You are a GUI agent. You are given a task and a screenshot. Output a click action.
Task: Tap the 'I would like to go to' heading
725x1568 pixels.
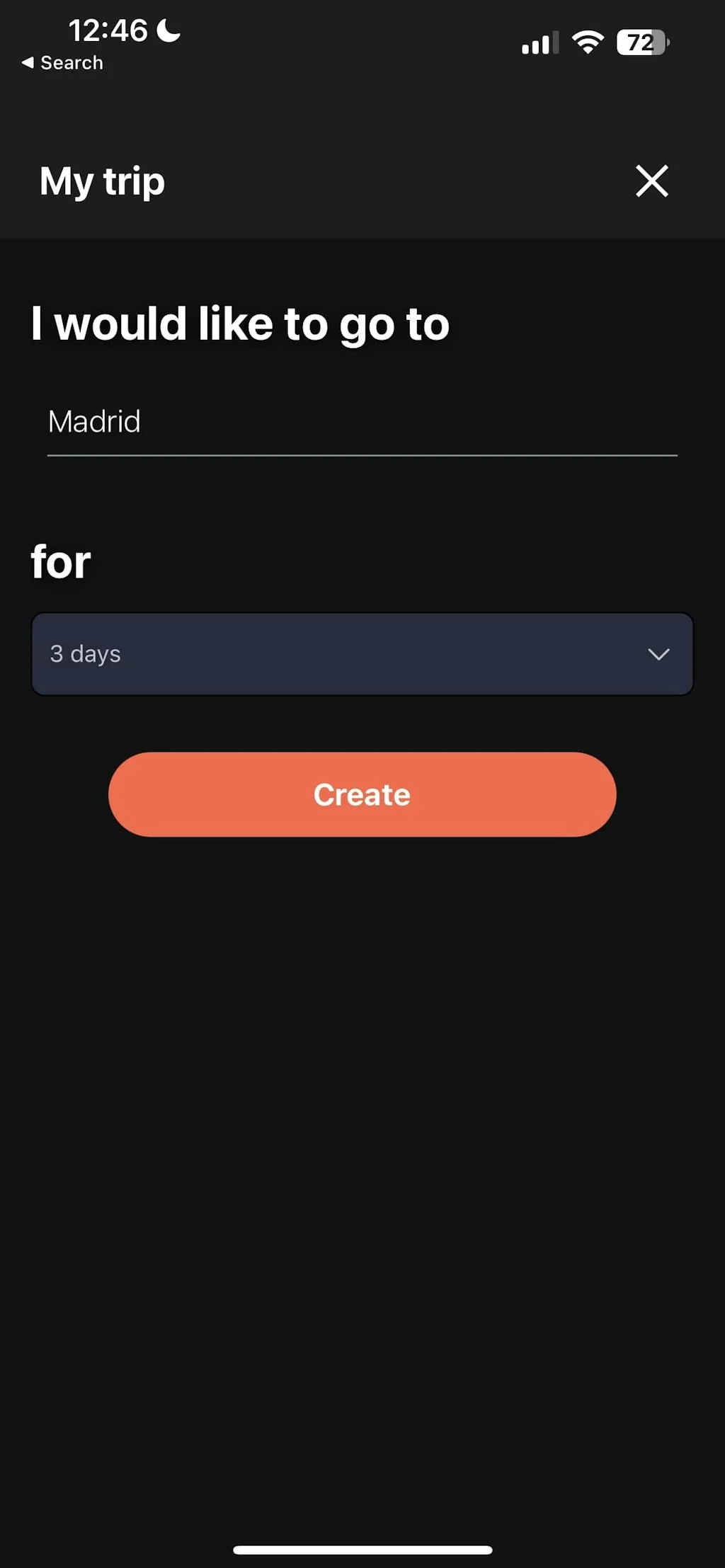(x=239, y=324)
